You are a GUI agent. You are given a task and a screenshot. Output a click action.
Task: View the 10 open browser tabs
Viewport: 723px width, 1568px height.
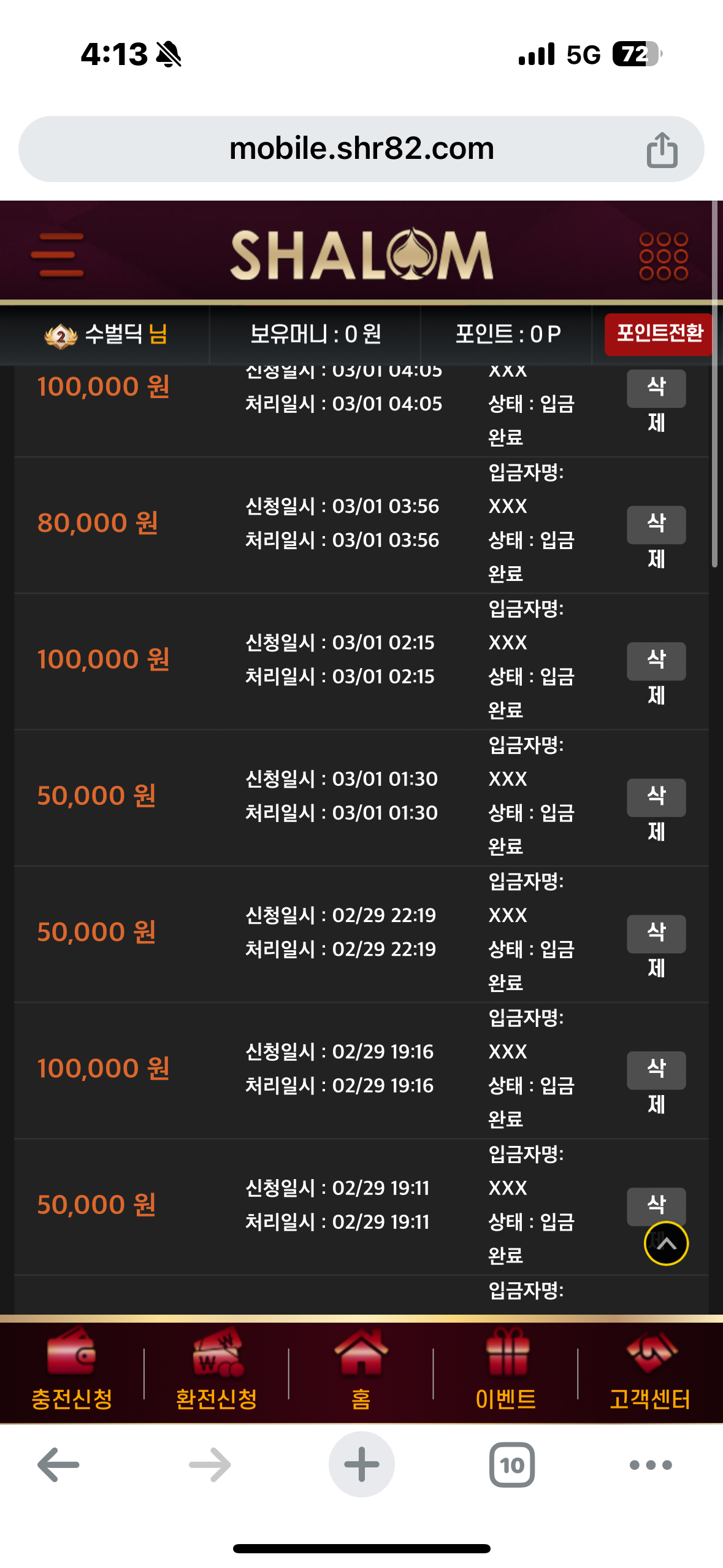[x=511, y=1464]
